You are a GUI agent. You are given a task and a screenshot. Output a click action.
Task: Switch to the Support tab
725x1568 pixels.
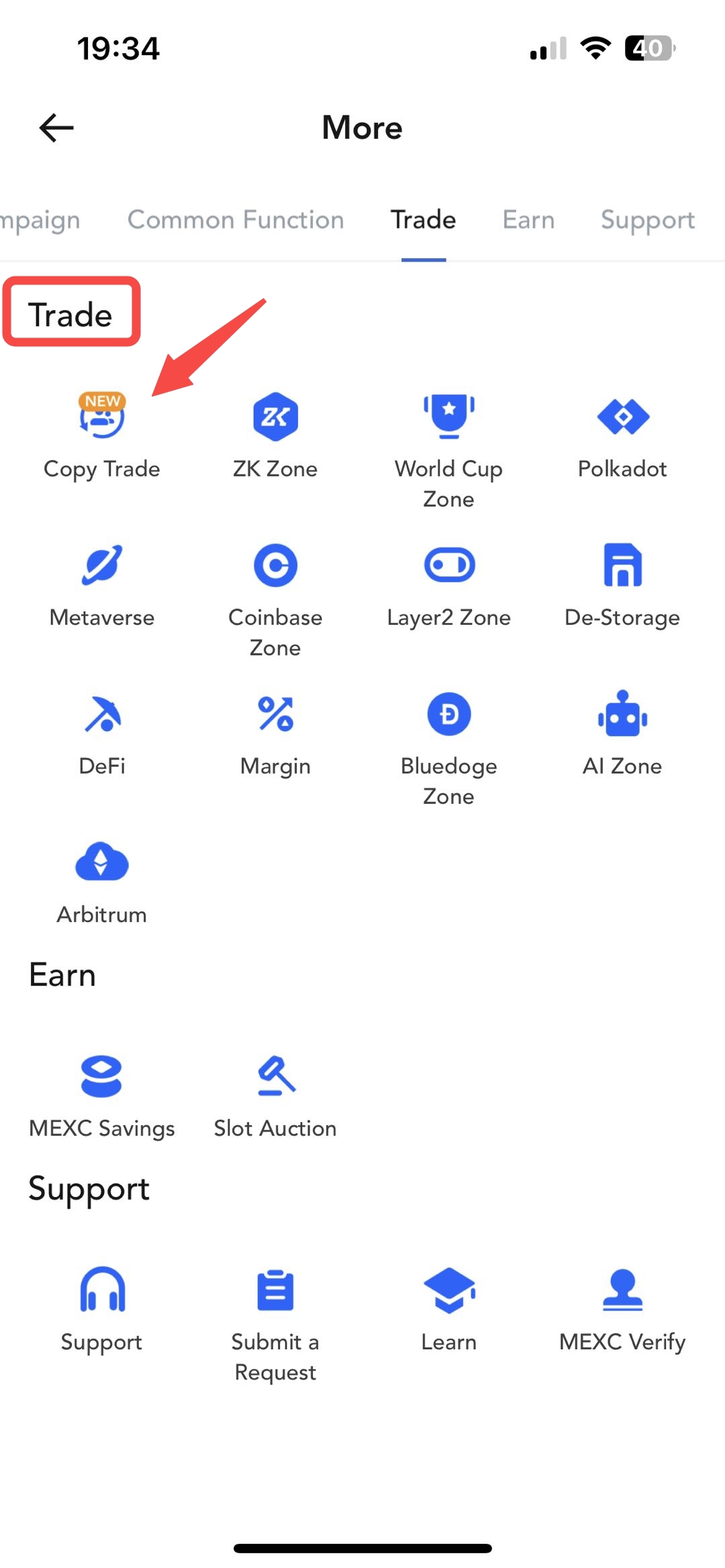pos(647,220)
